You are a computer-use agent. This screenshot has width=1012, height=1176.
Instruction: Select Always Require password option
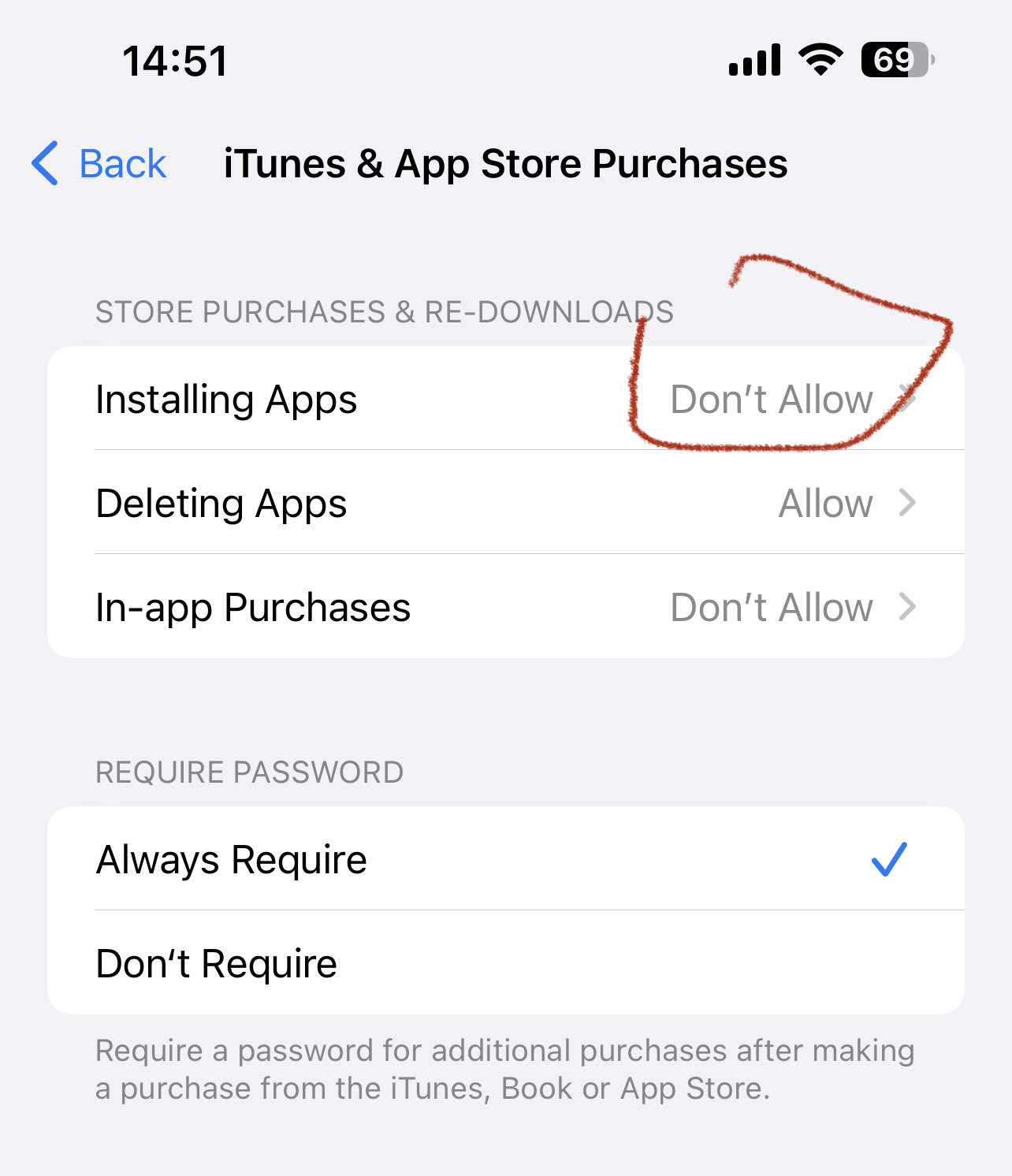tap(504, 859)
